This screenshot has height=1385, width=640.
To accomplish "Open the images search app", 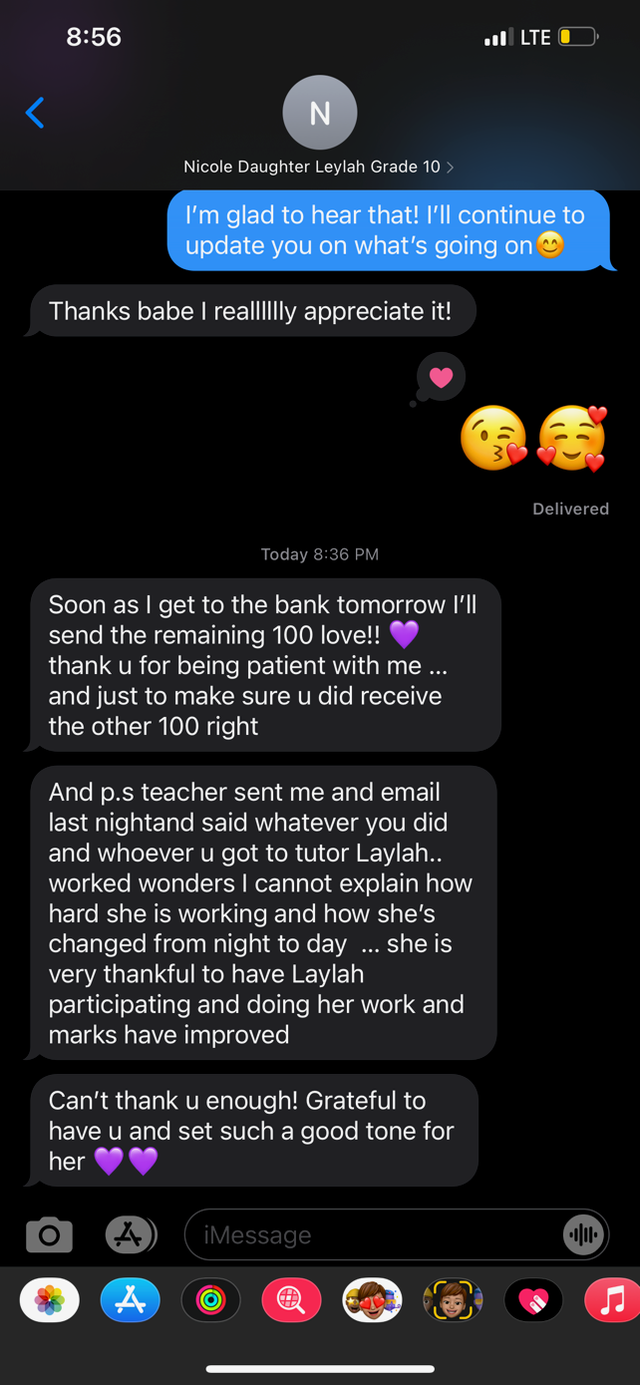I will pos(291,1300).
